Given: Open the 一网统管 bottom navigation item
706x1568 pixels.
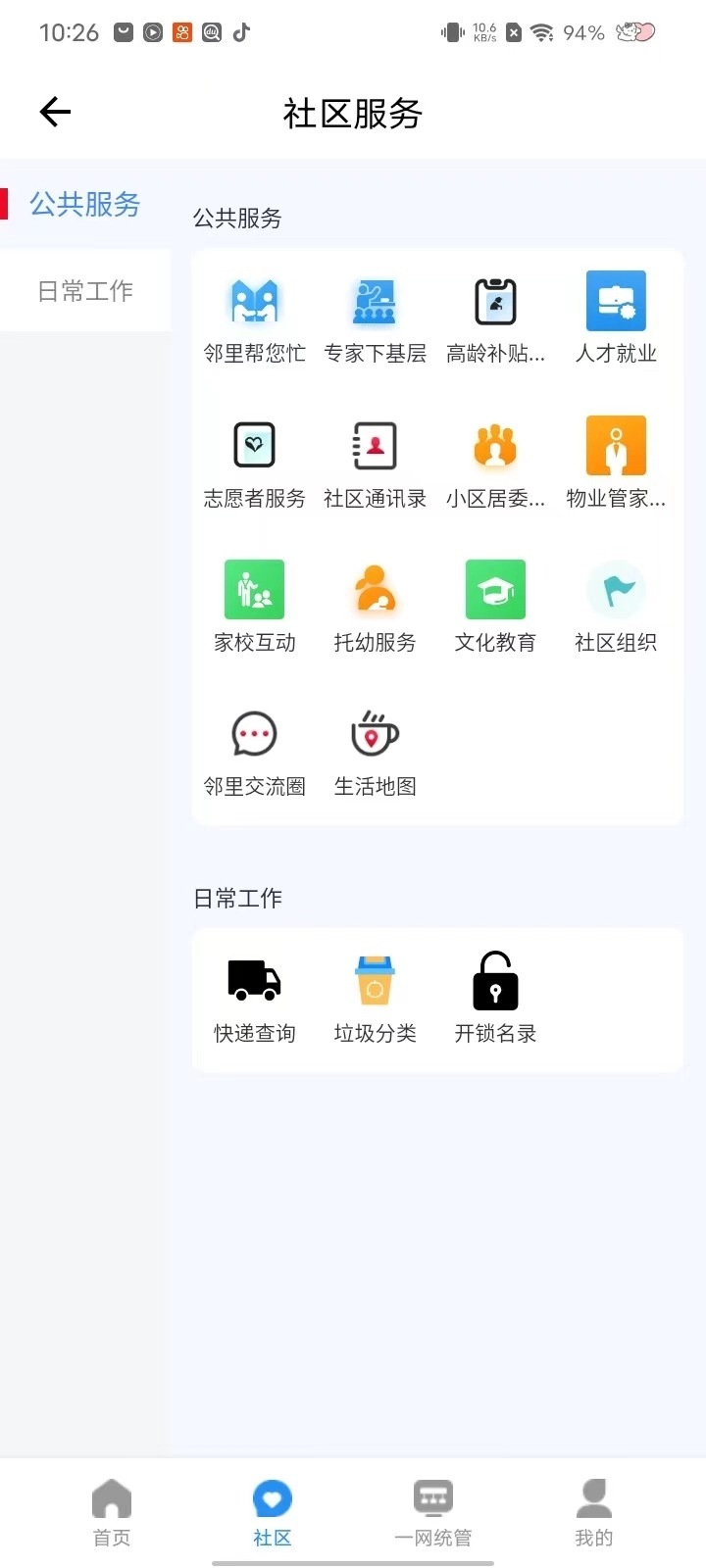Looking at the screenshot, I should [432, 1509].
